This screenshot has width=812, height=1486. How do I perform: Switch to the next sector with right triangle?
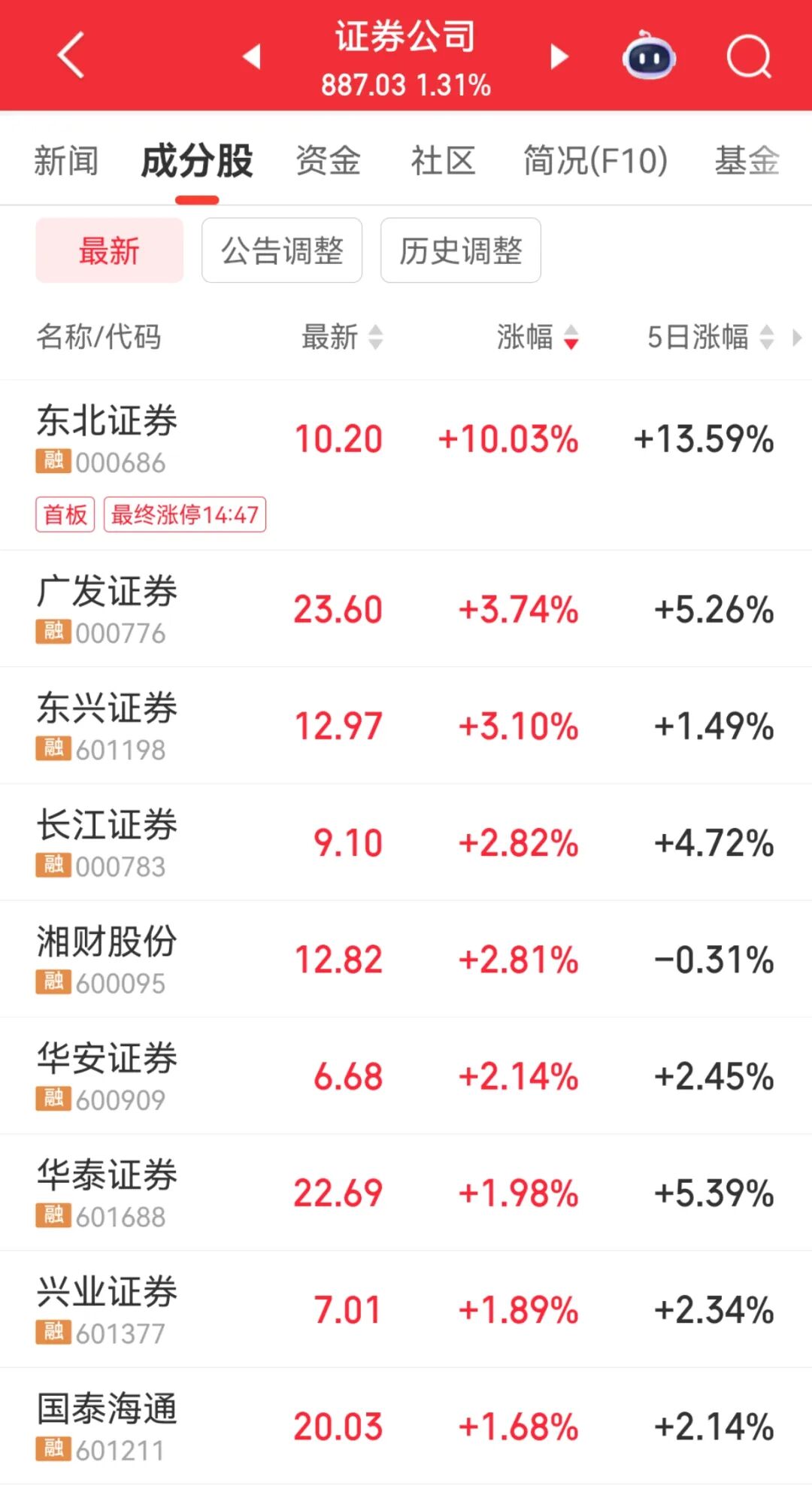pos(559,56)
